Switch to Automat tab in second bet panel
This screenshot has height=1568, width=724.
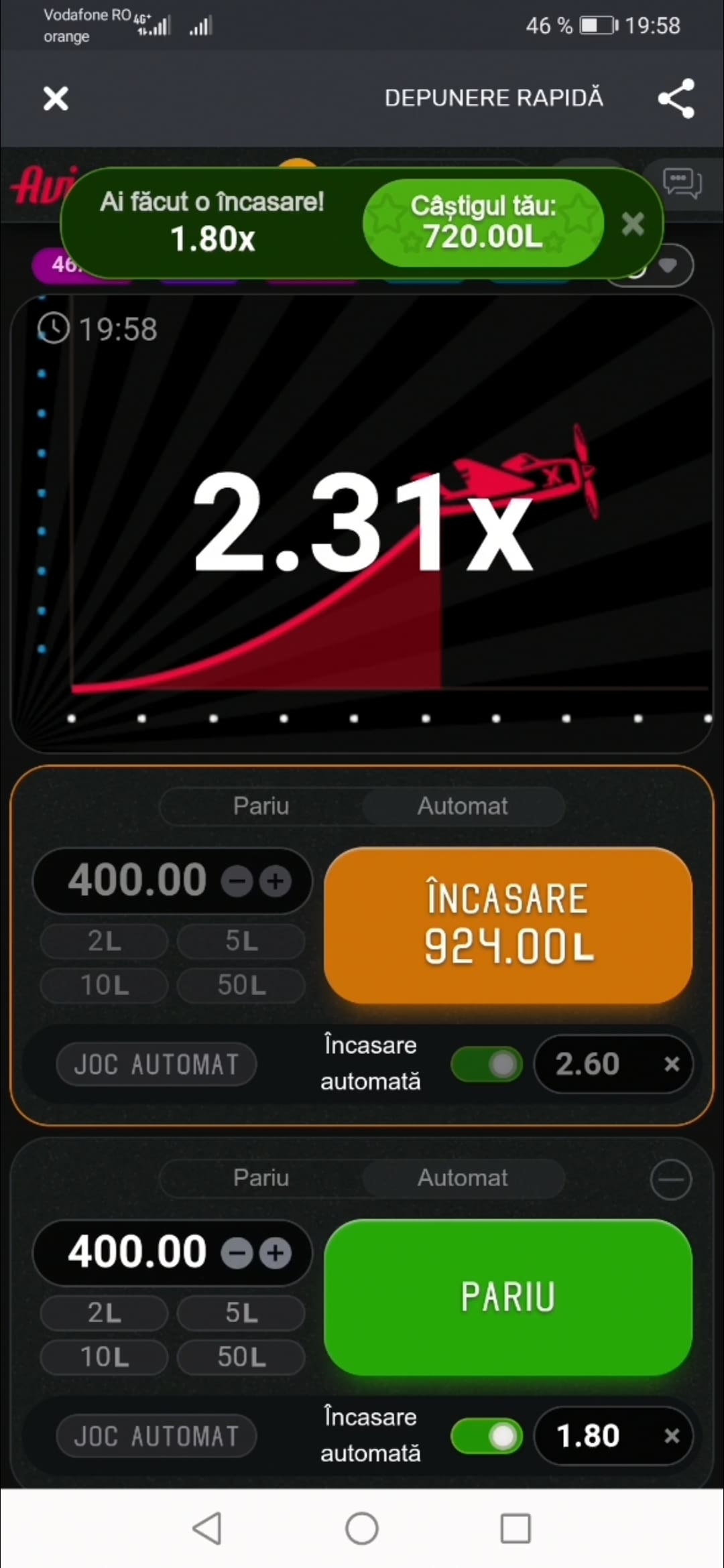(463, 1177)
